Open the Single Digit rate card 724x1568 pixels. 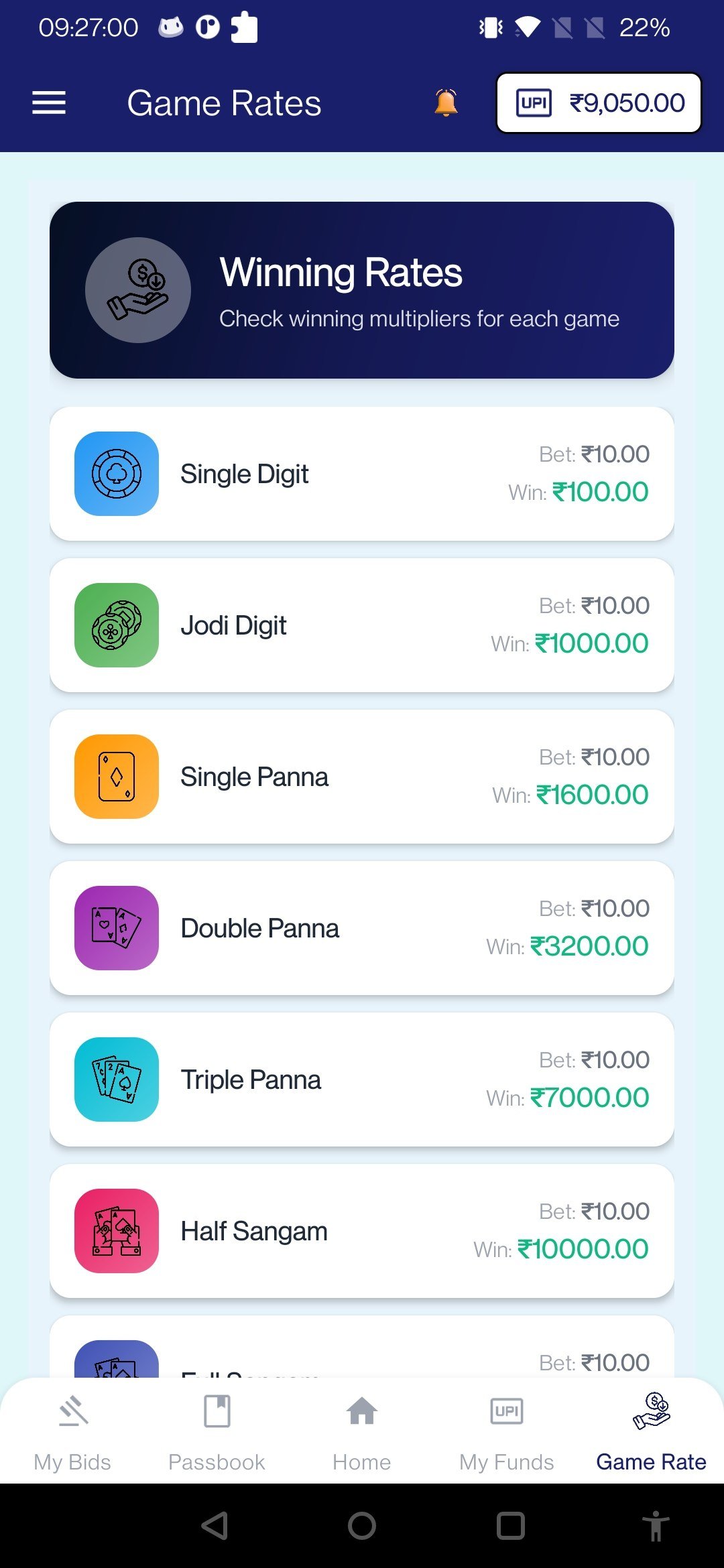362,473
